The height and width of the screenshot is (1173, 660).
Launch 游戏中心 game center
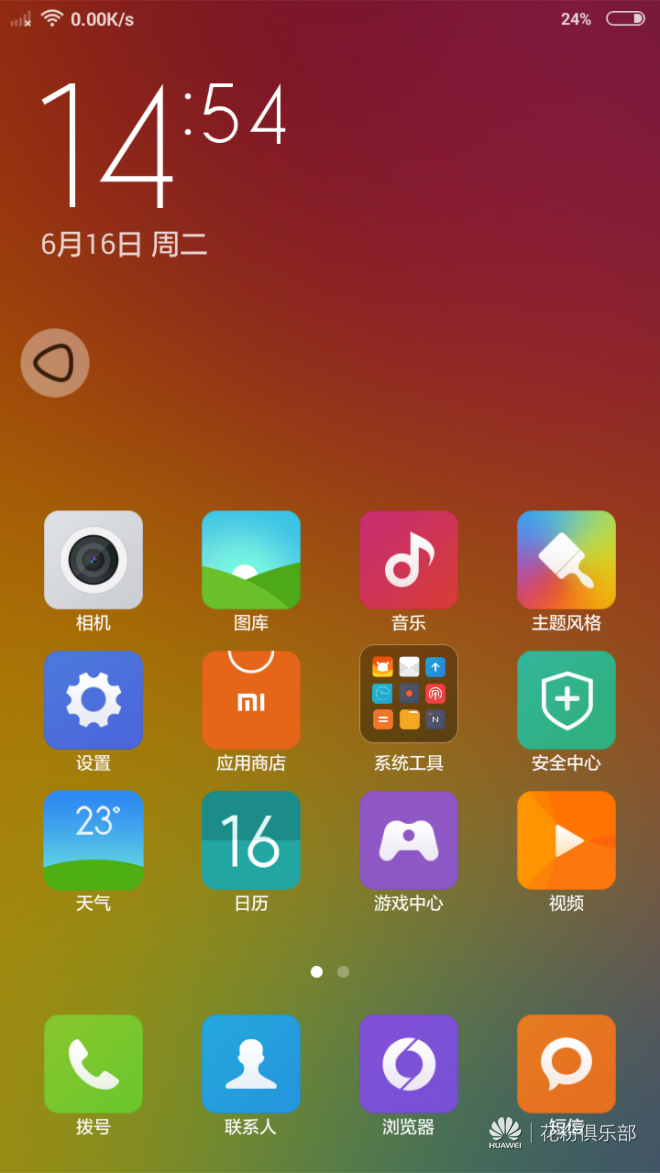click(408, 840)
